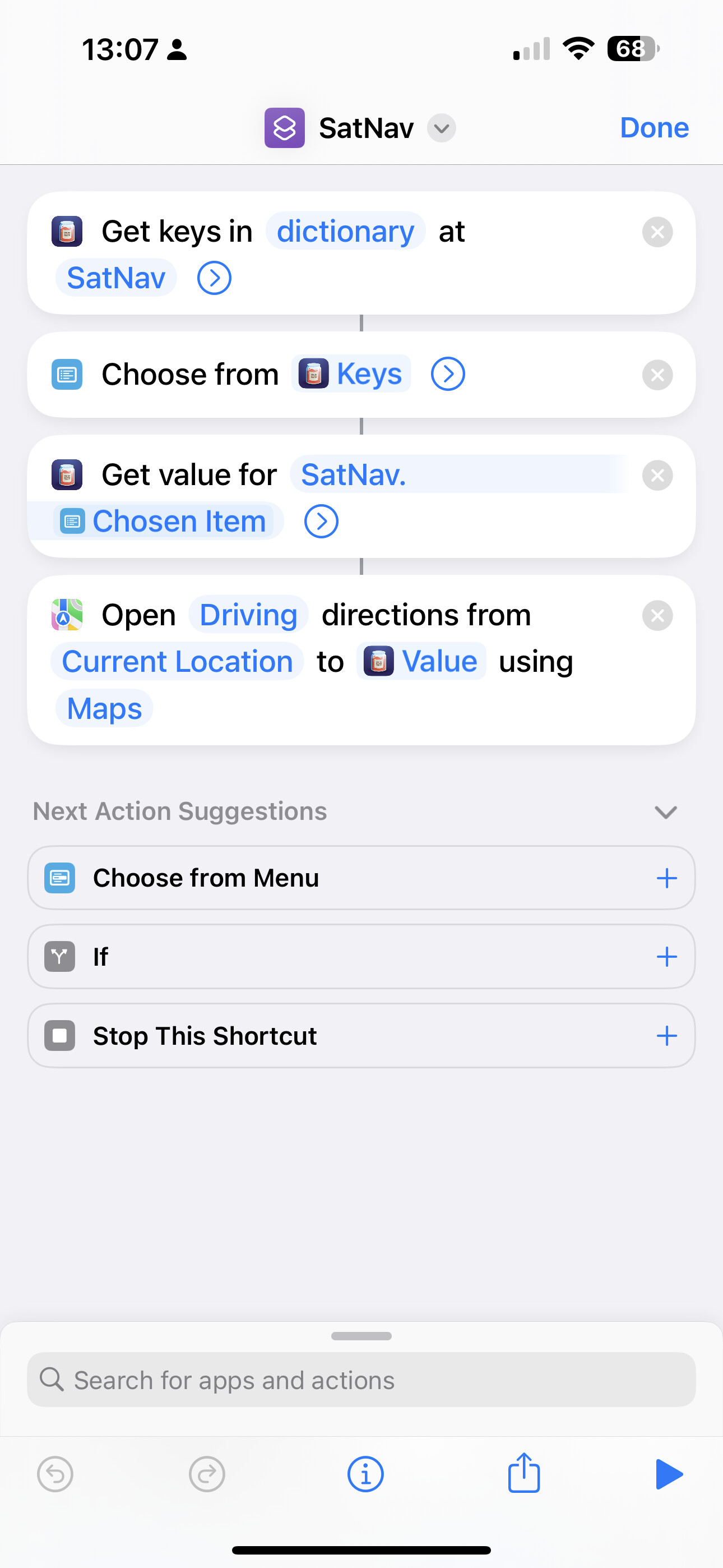Image resolution: width=723 pixels, height=1568 pixels.
Task: Tap Done to finish editing the shortcut
Action: click(x=654, y=128)
